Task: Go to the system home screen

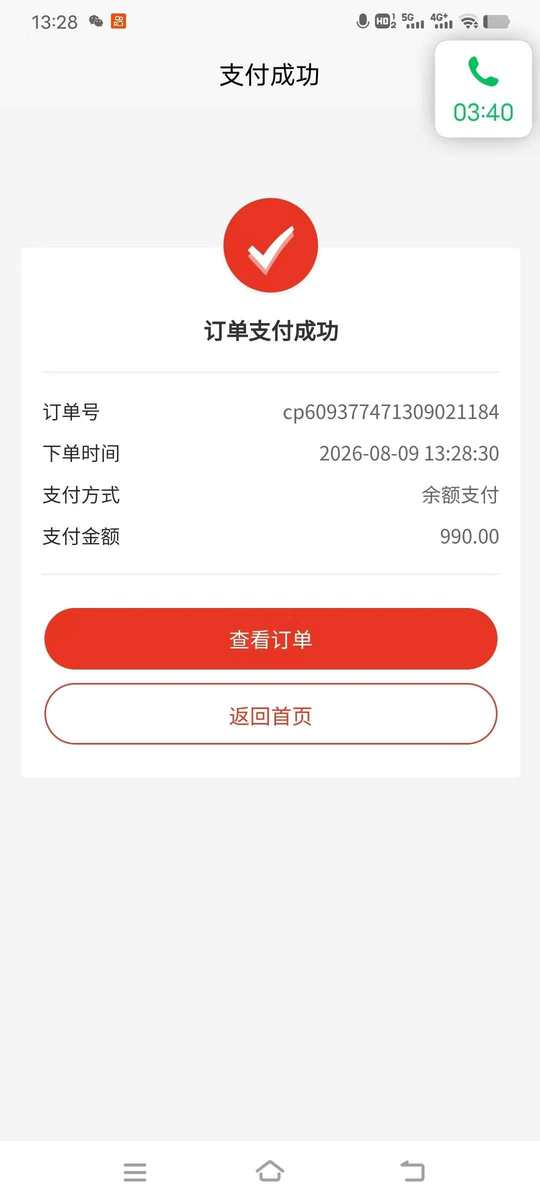Action: click(270, 1171)
